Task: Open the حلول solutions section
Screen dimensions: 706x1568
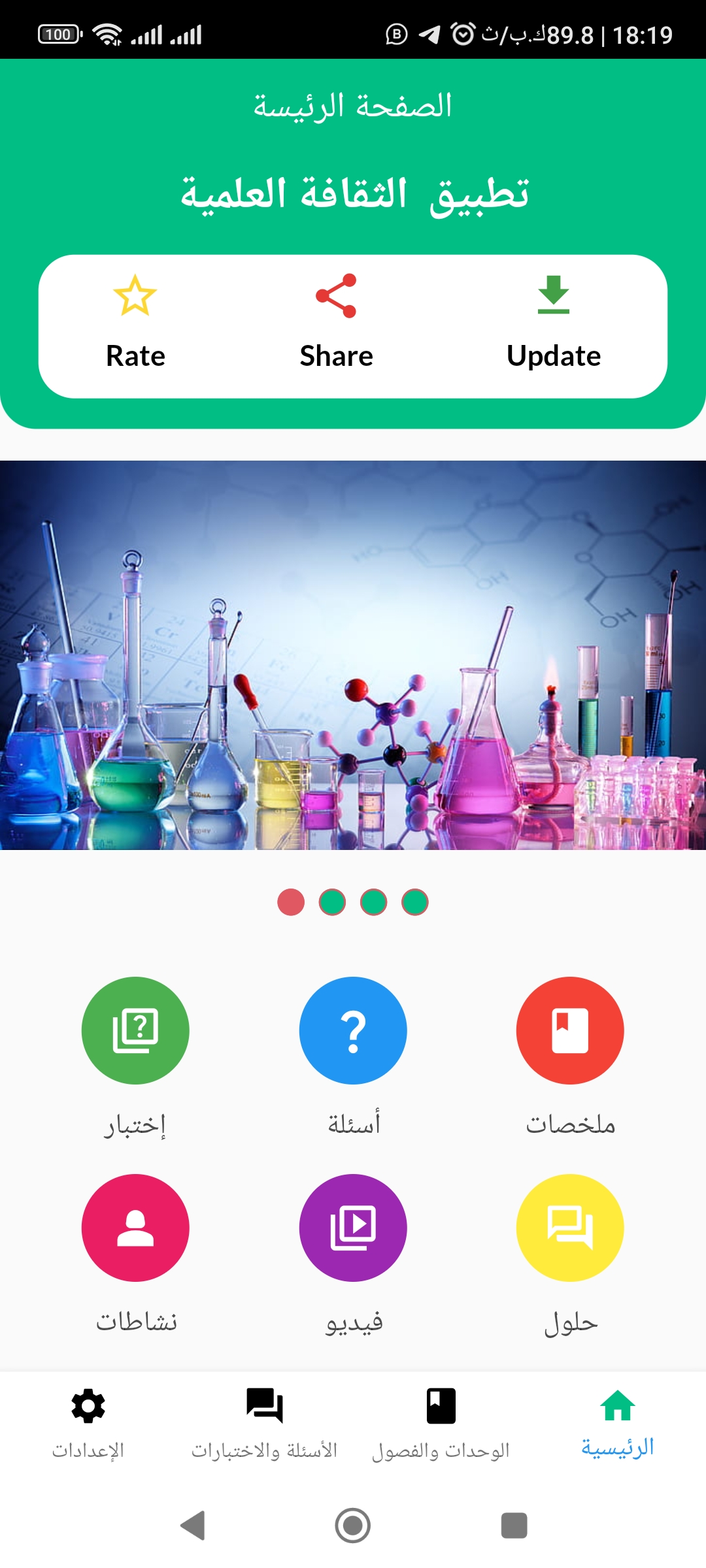Action: (570, 1228)
